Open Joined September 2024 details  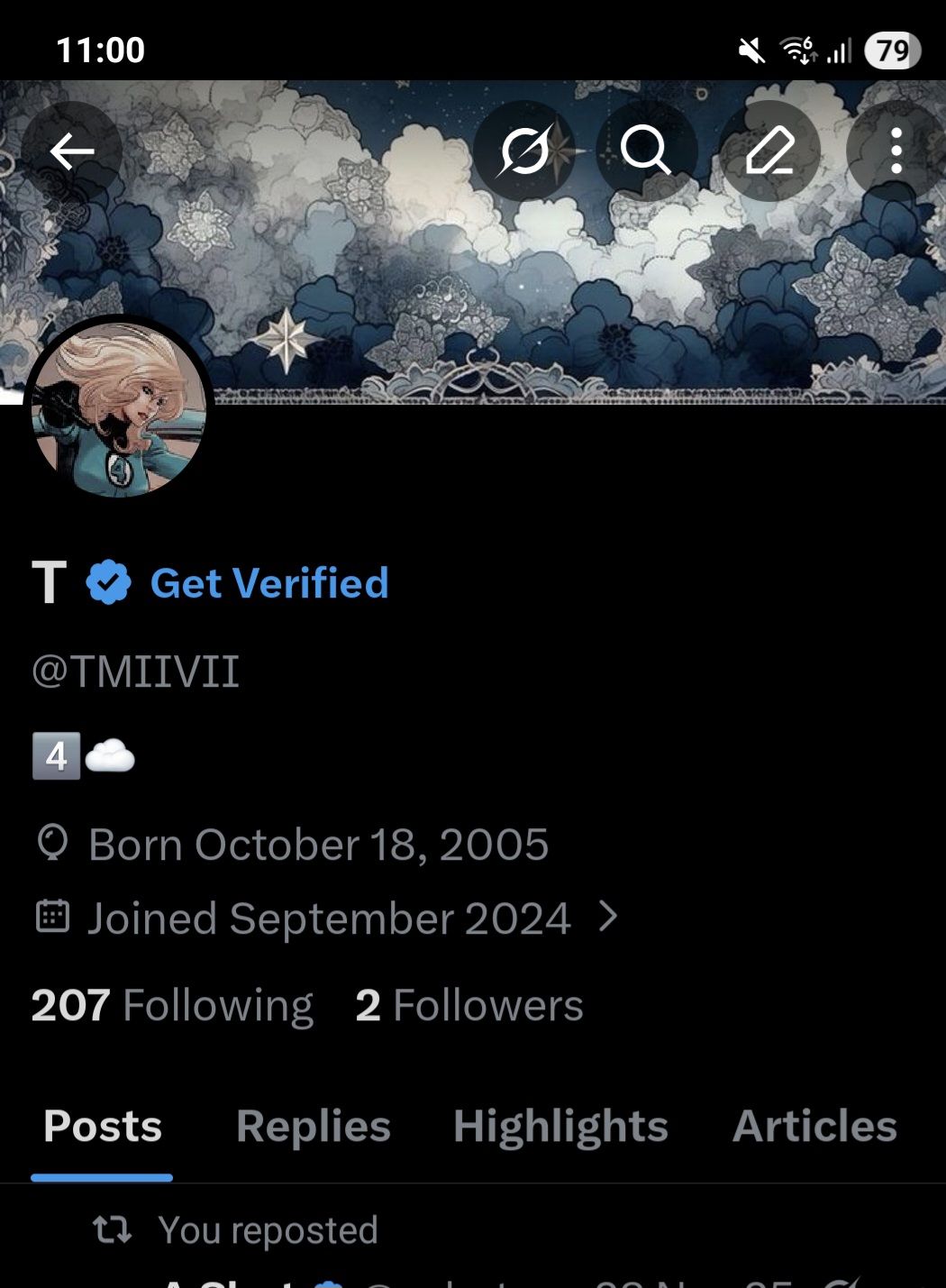[330, 918]
